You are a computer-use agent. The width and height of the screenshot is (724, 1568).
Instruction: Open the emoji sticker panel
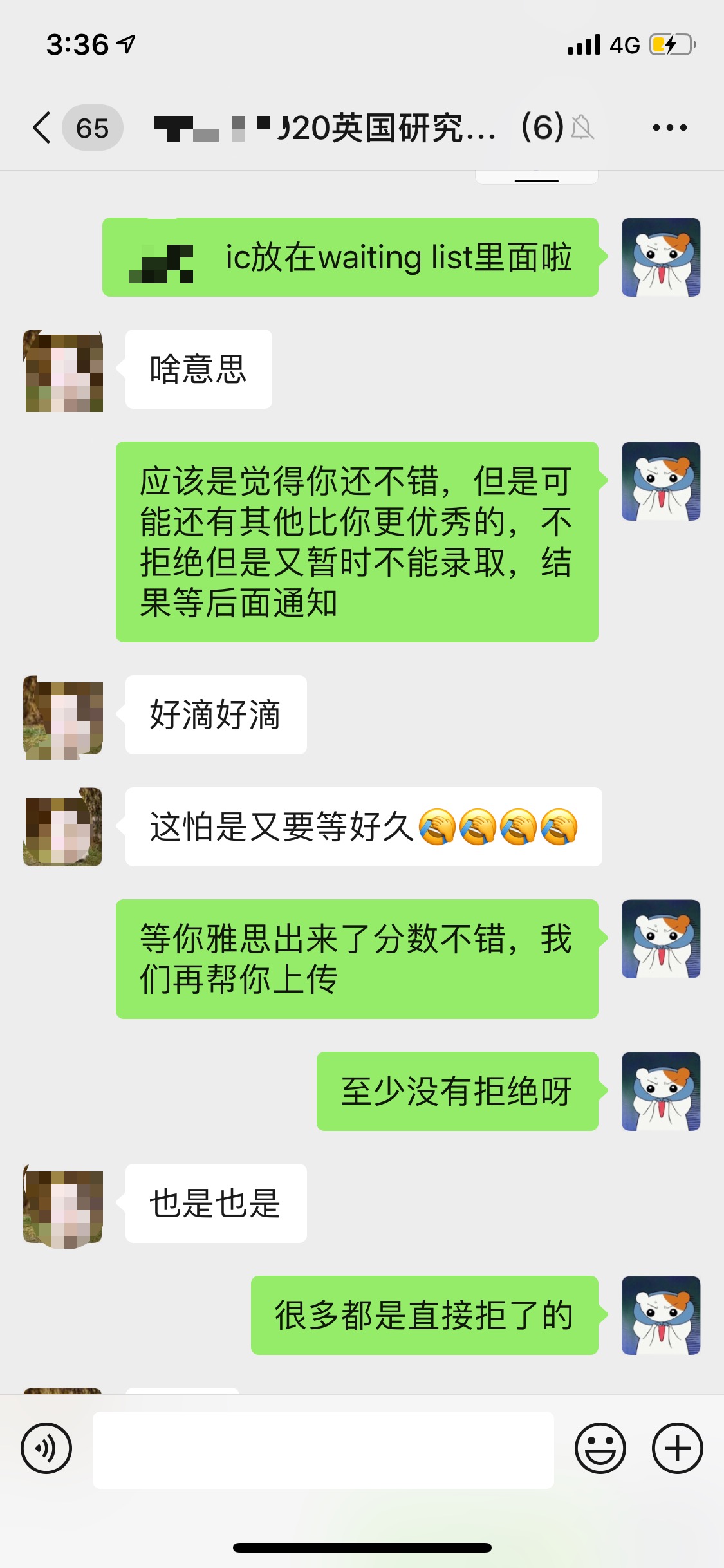pyautogui.click(x=600, y=1448)
